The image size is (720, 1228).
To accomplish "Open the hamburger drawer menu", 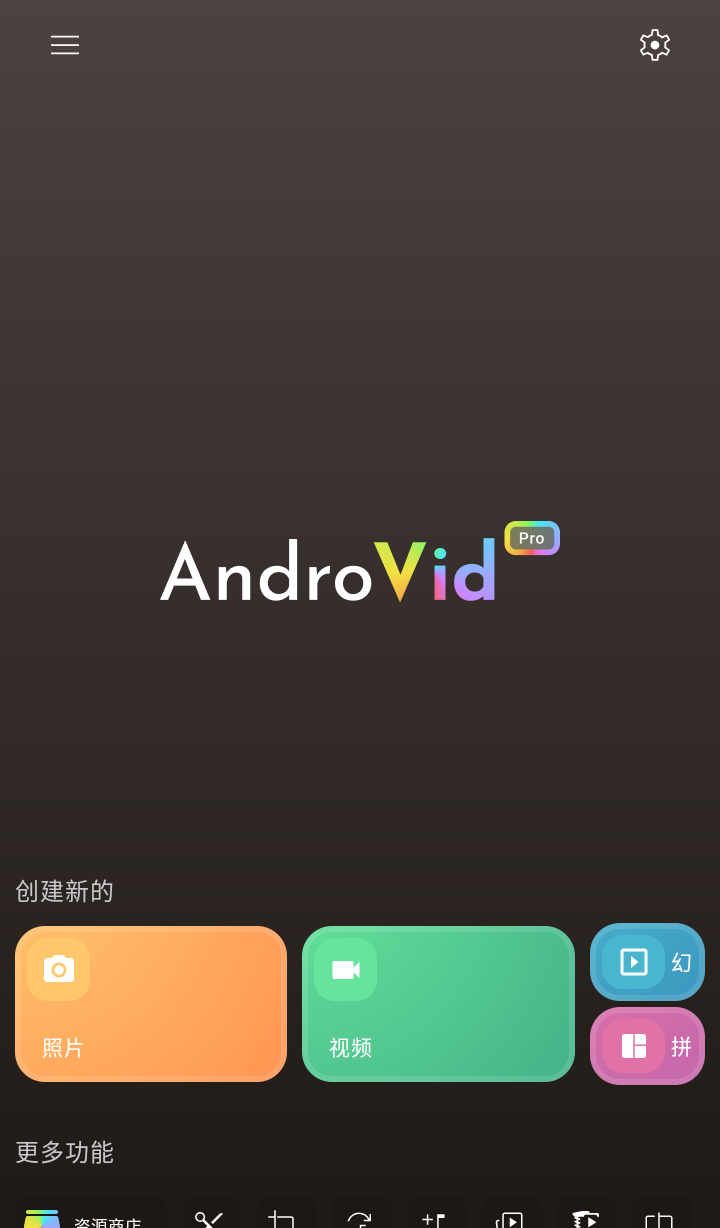I will [x=65, y=45].
